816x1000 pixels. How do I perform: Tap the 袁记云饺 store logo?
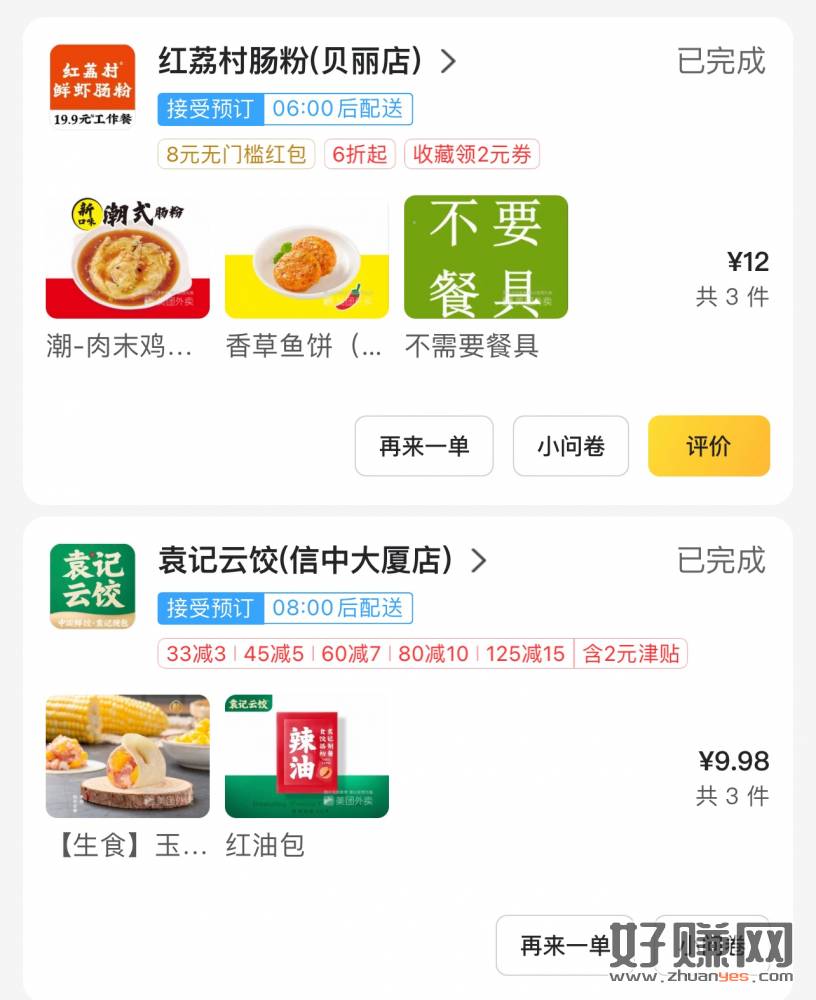pyautogui.click(x=92, y=586)
